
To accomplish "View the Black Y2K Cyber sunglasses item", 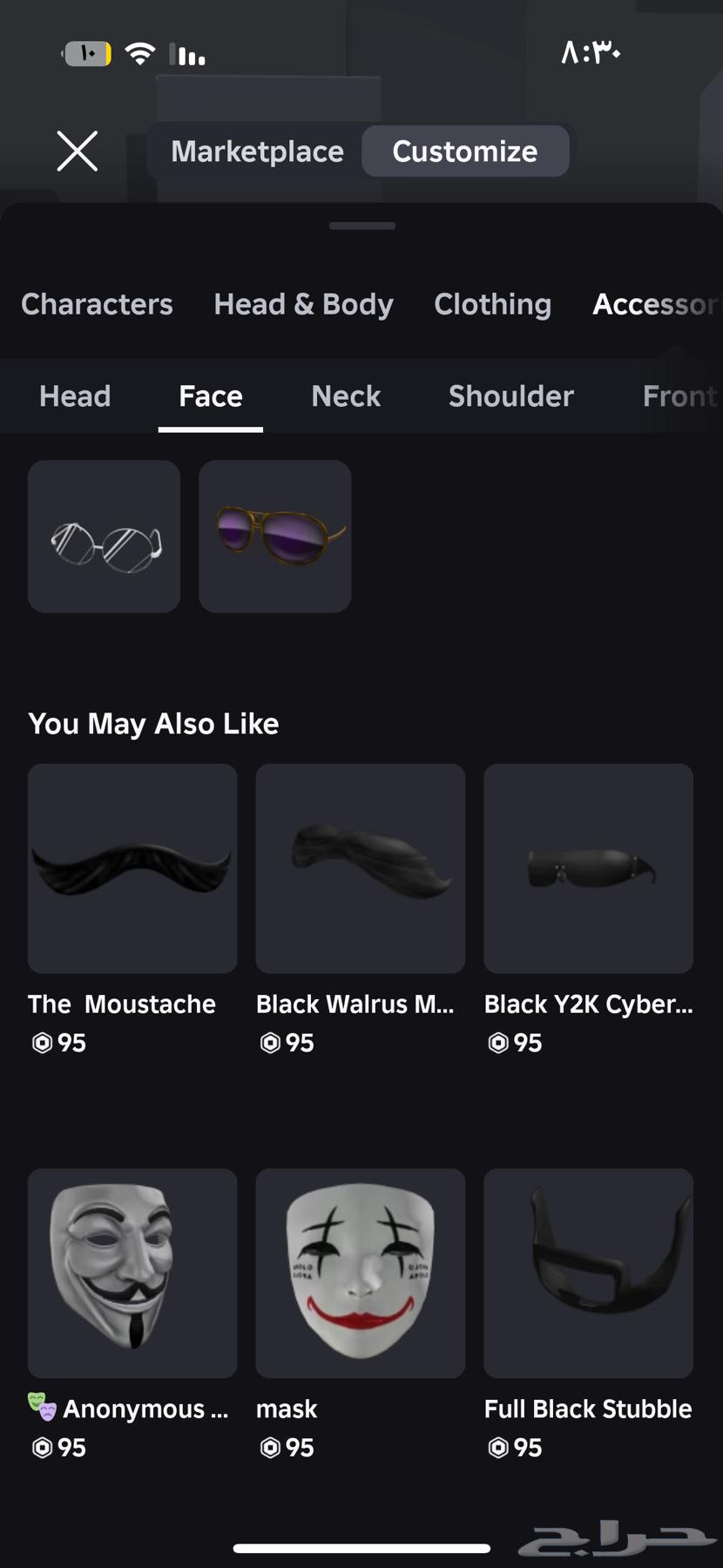I will click(x=588, y=868).
